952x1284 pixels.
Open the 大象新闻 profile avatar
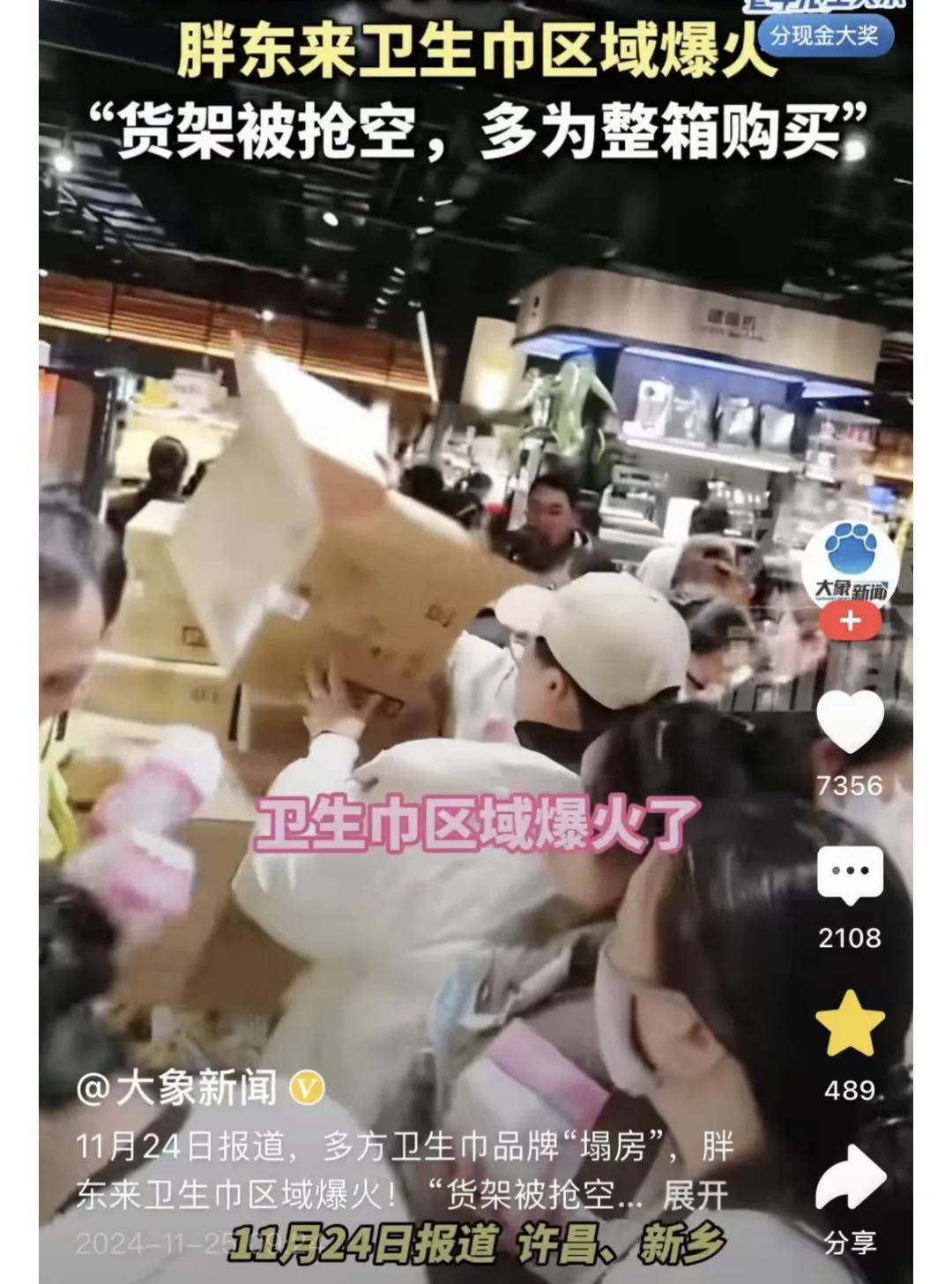coord(850,563)
